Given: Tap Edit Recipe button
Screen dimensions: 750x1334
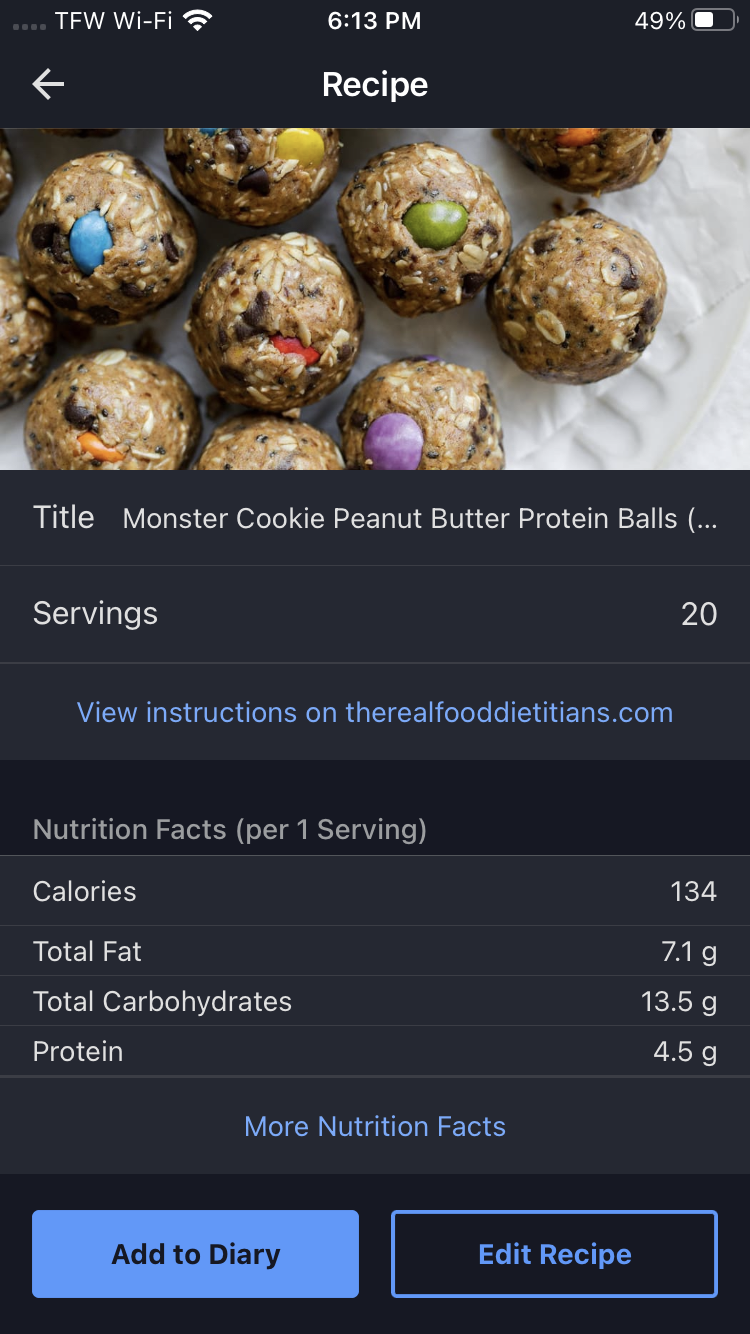Looking at the screenshot, I should pos(554,1254).
